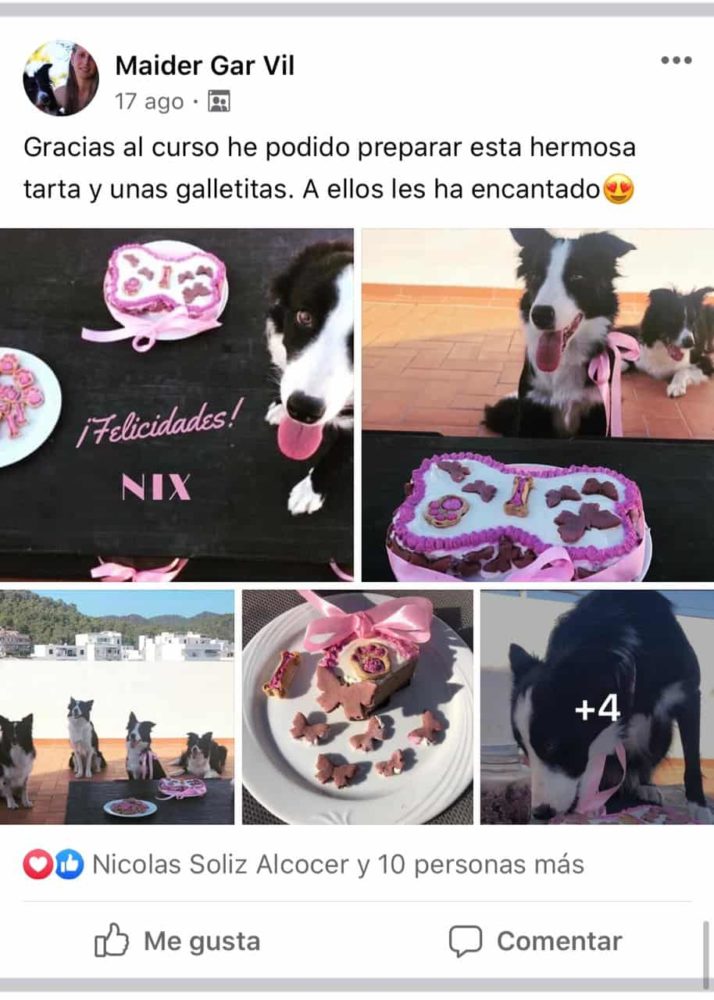714x1000 pixels.
Task: Open the post's three-dot options menu
Action: coord(676,61)
